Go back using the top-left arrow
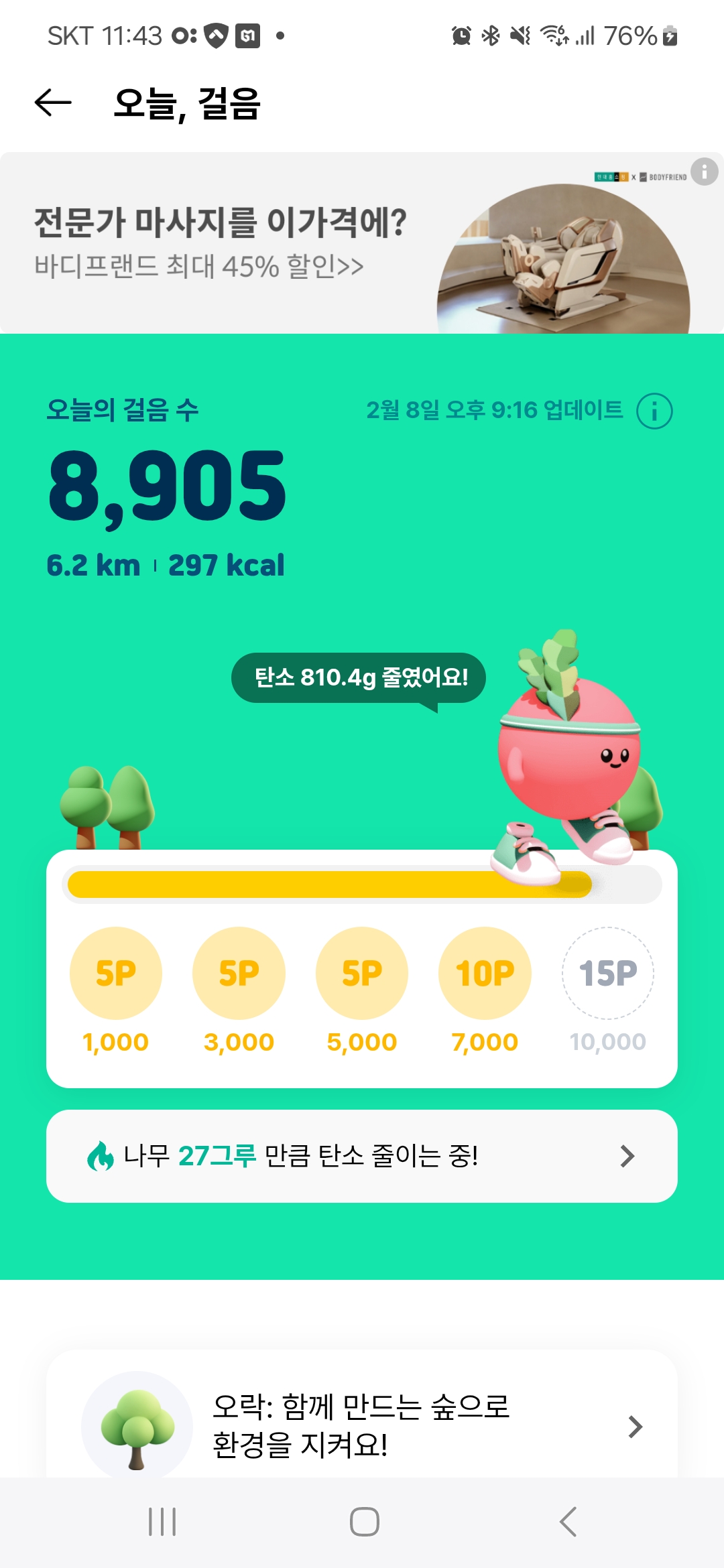The height and width of the screenshot is (1568, 724). coord(53,103)
